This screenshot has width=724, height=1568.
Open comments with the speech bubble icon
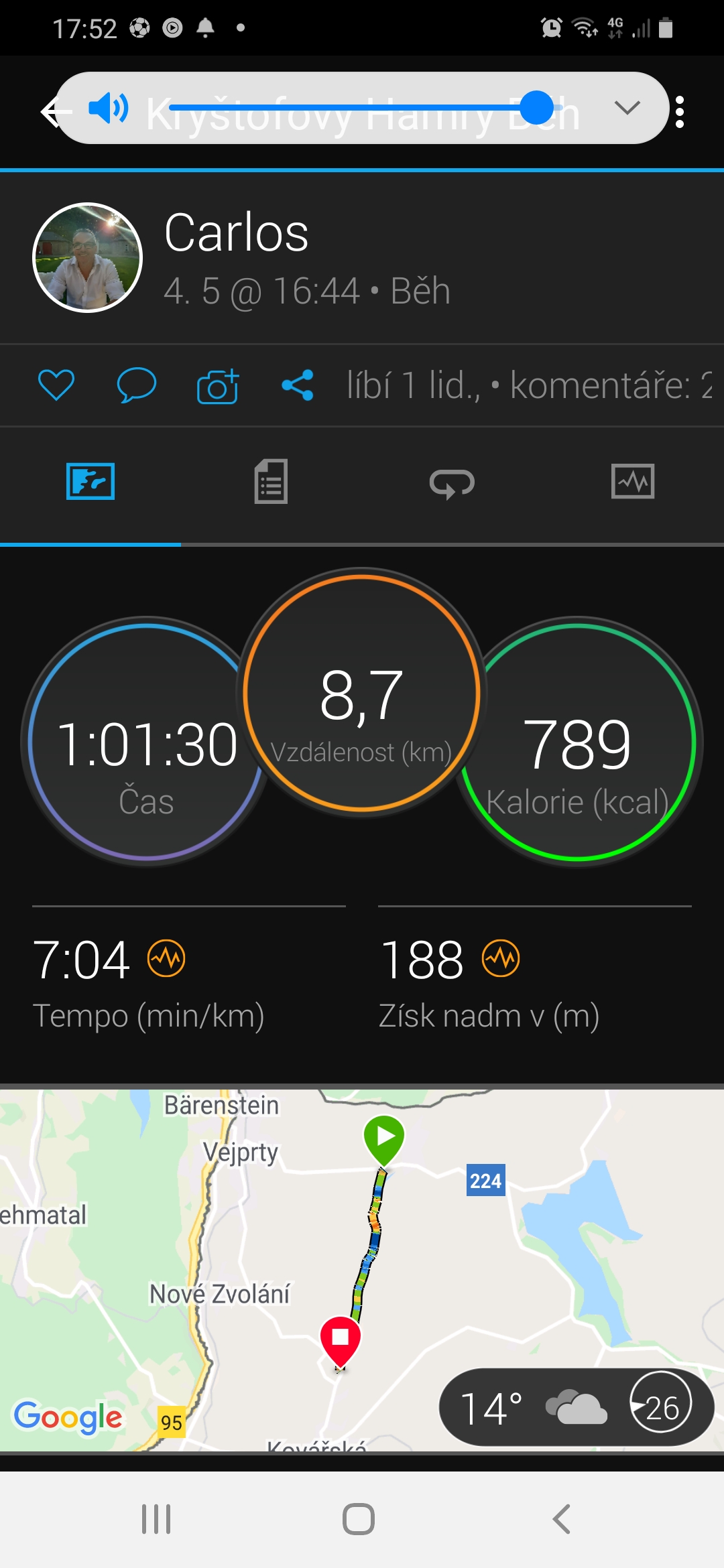[x=137, y=385]
